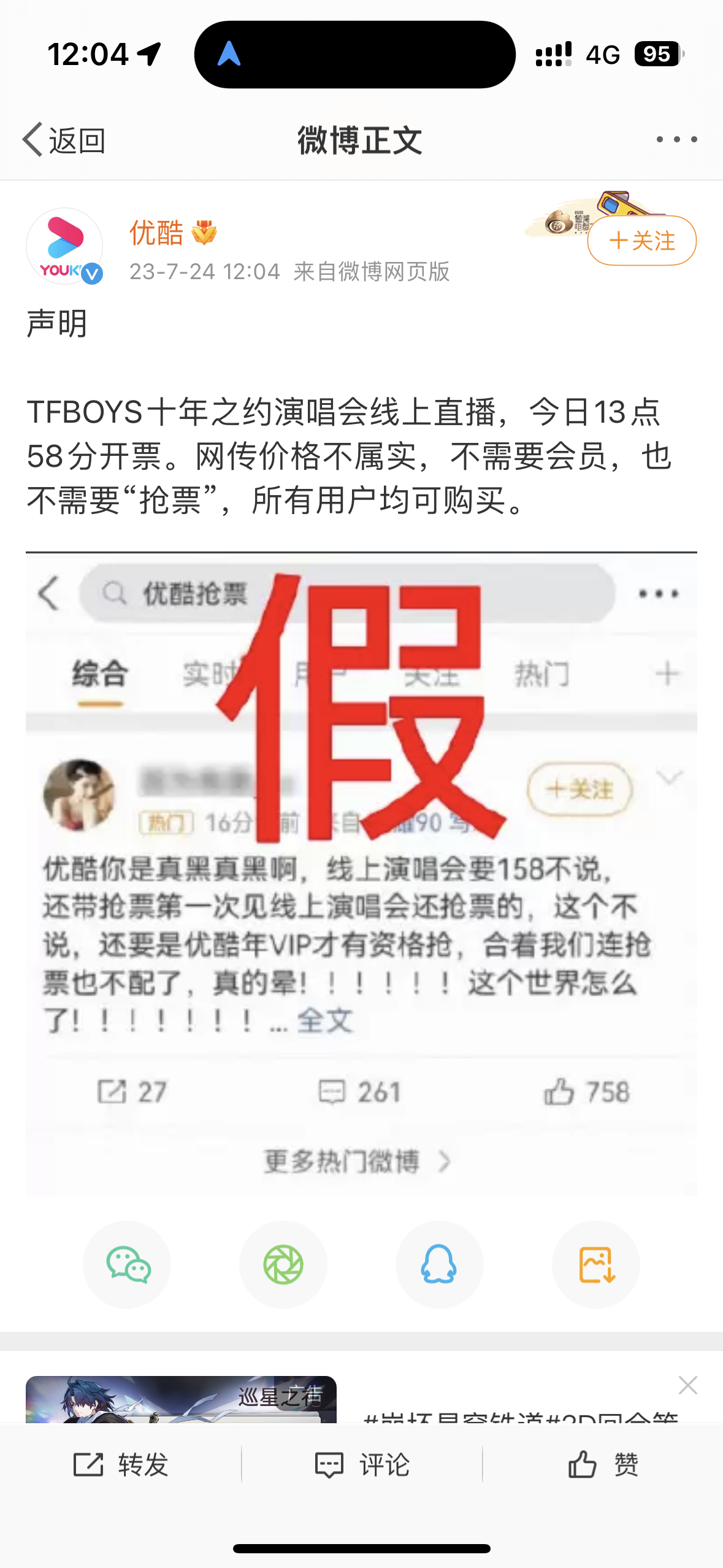Like this post with 赞
723x1568 pixels.
(x=603, y=1465)
